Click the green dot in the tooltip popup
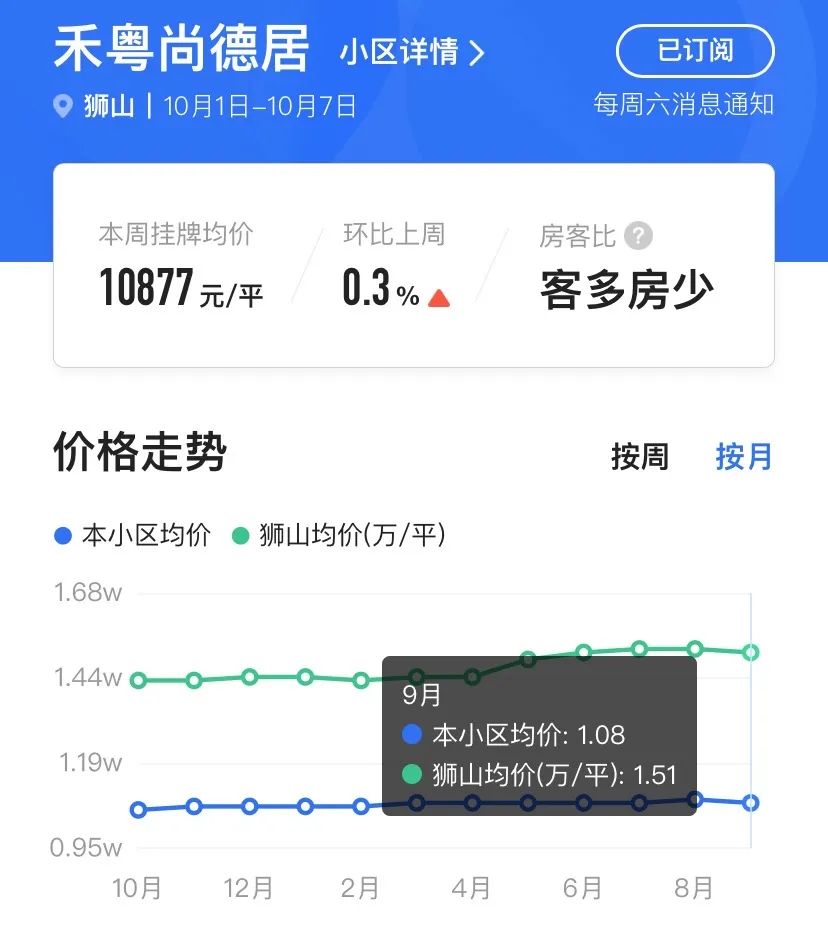828x932 pixels. 410,775
